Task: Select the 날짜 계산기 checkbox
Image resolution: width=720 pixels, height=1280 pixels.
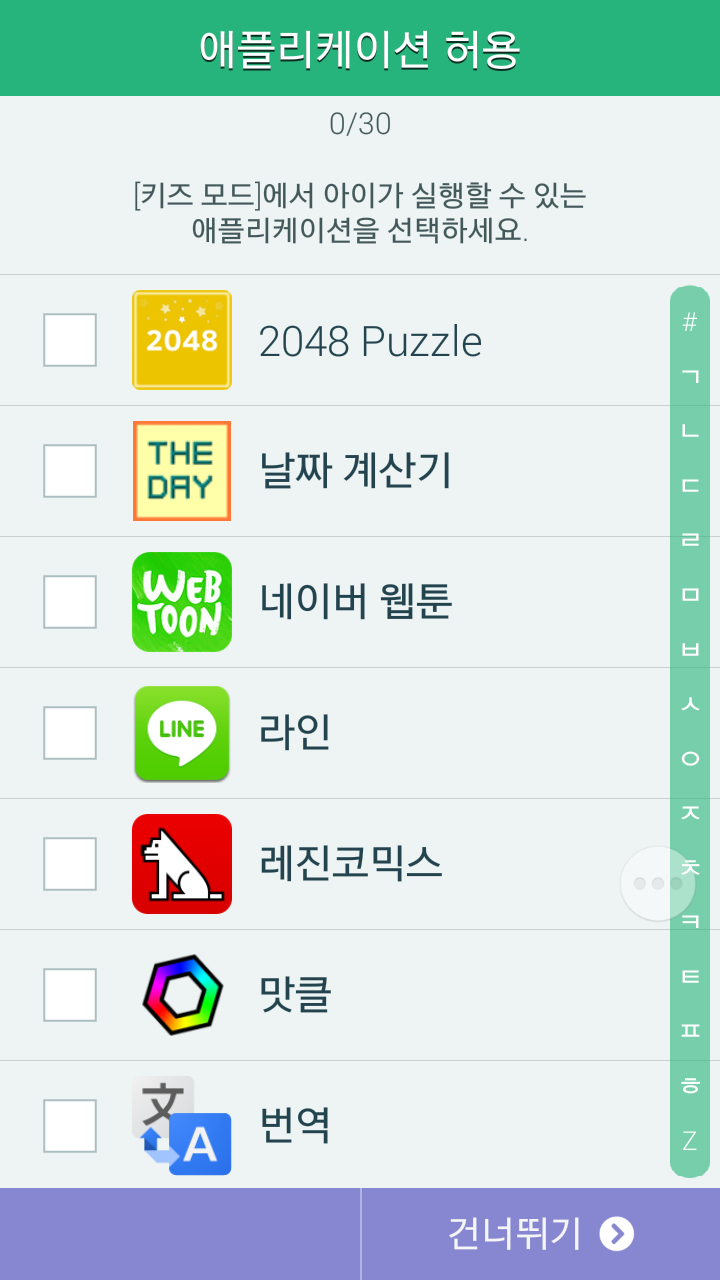Action: pyautogui.click(x=70, y=471)
